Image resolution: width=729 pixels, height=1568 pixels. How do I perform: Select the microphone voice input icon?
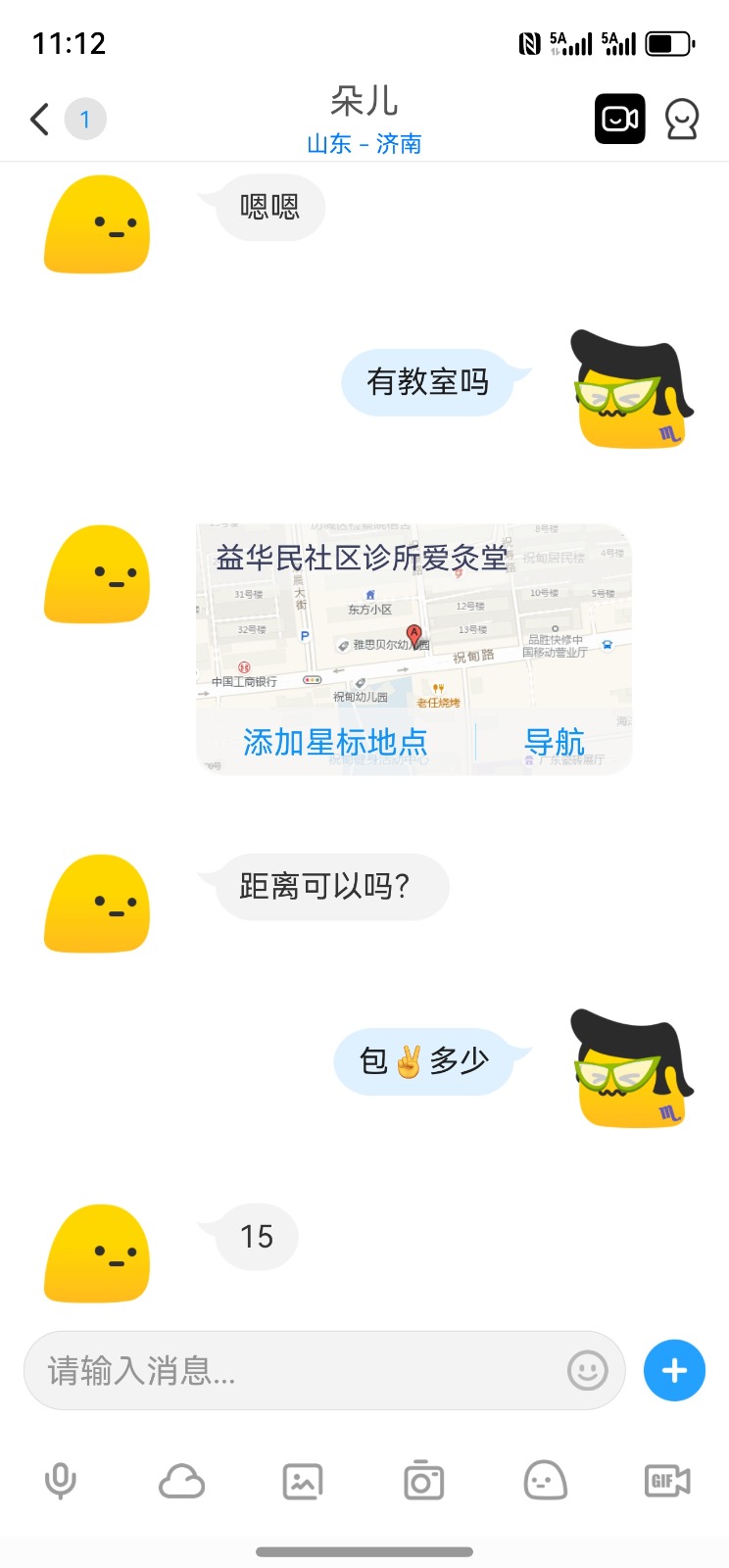click(x=61, y=1481)
